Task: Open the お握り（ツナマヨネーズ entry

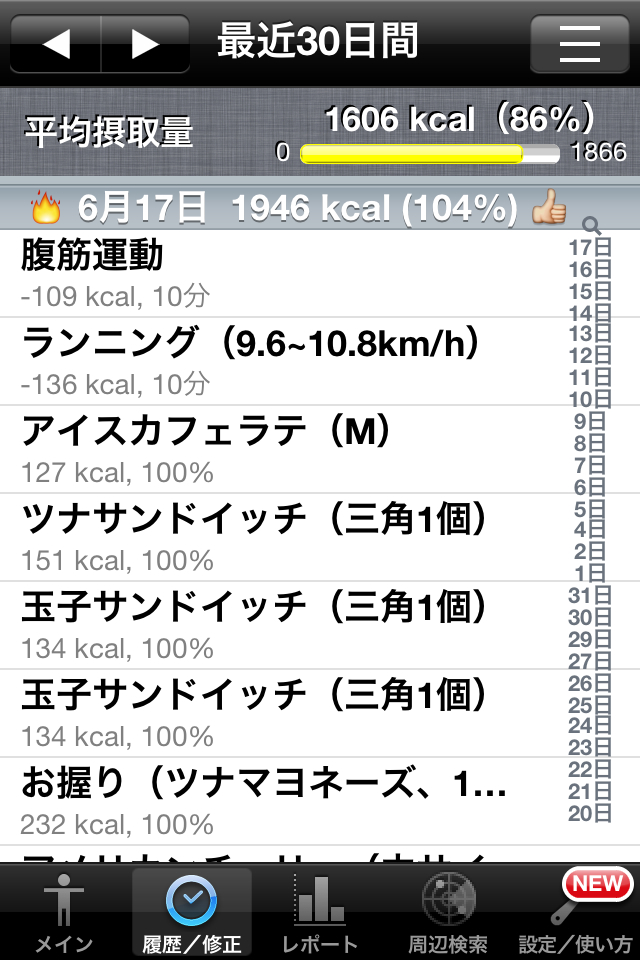Action: [x=280, y=801]
